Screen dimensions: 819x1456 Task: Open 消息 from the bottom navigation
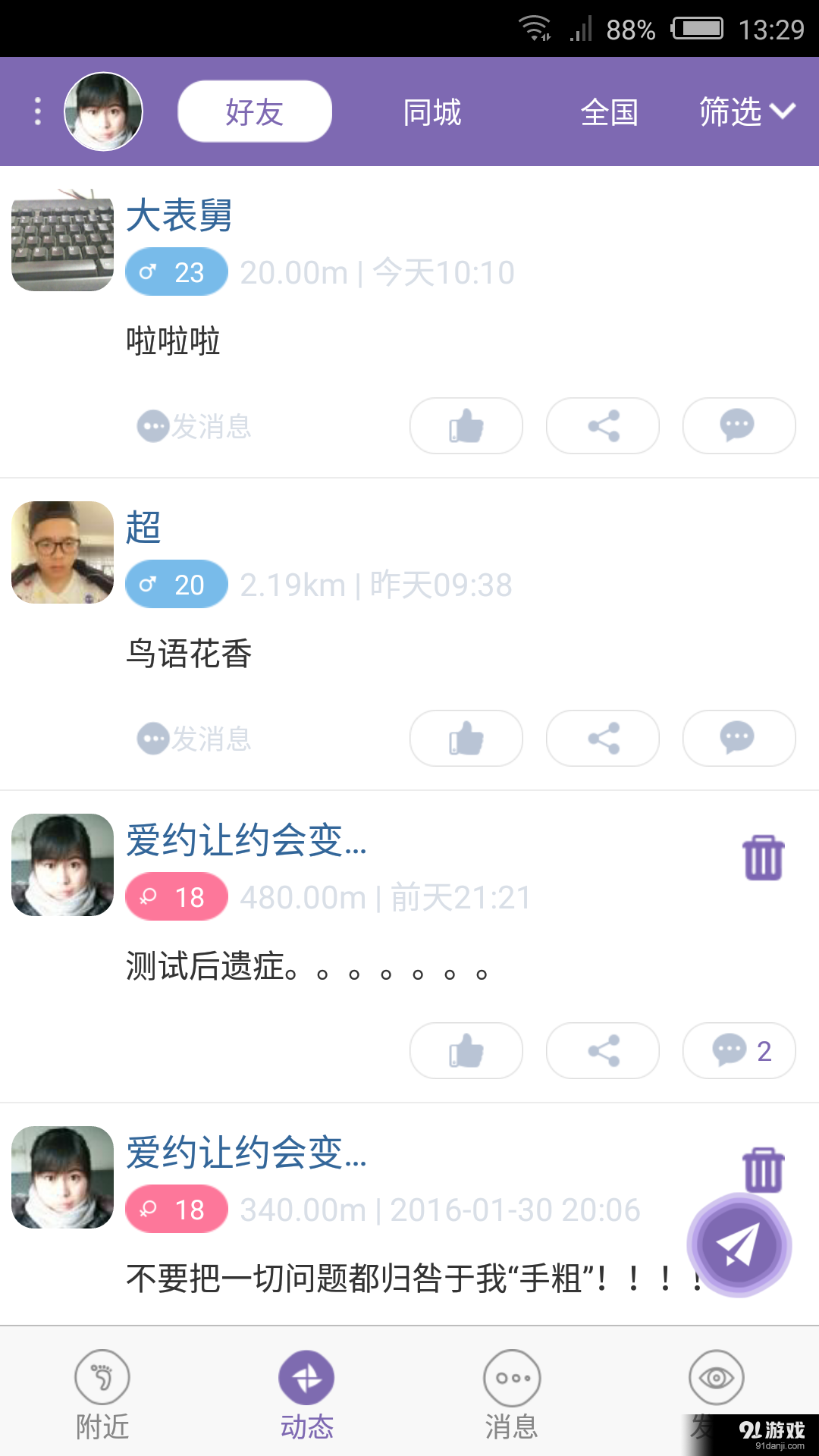tap(511, 1395)
